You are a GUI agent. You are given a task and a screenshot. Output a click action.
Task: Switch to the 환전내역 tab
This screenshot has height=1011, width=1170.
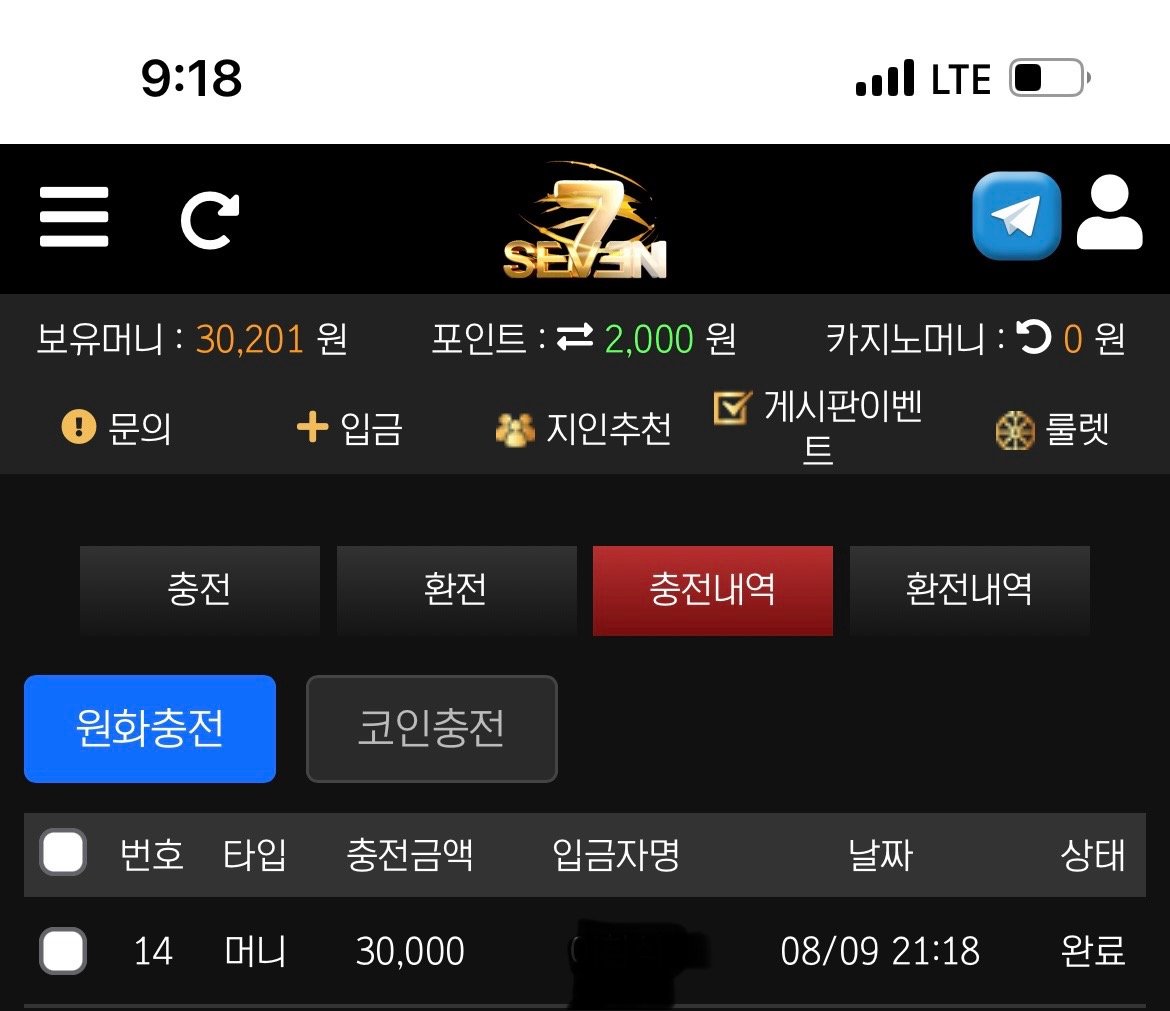click(x=969, y=590)
